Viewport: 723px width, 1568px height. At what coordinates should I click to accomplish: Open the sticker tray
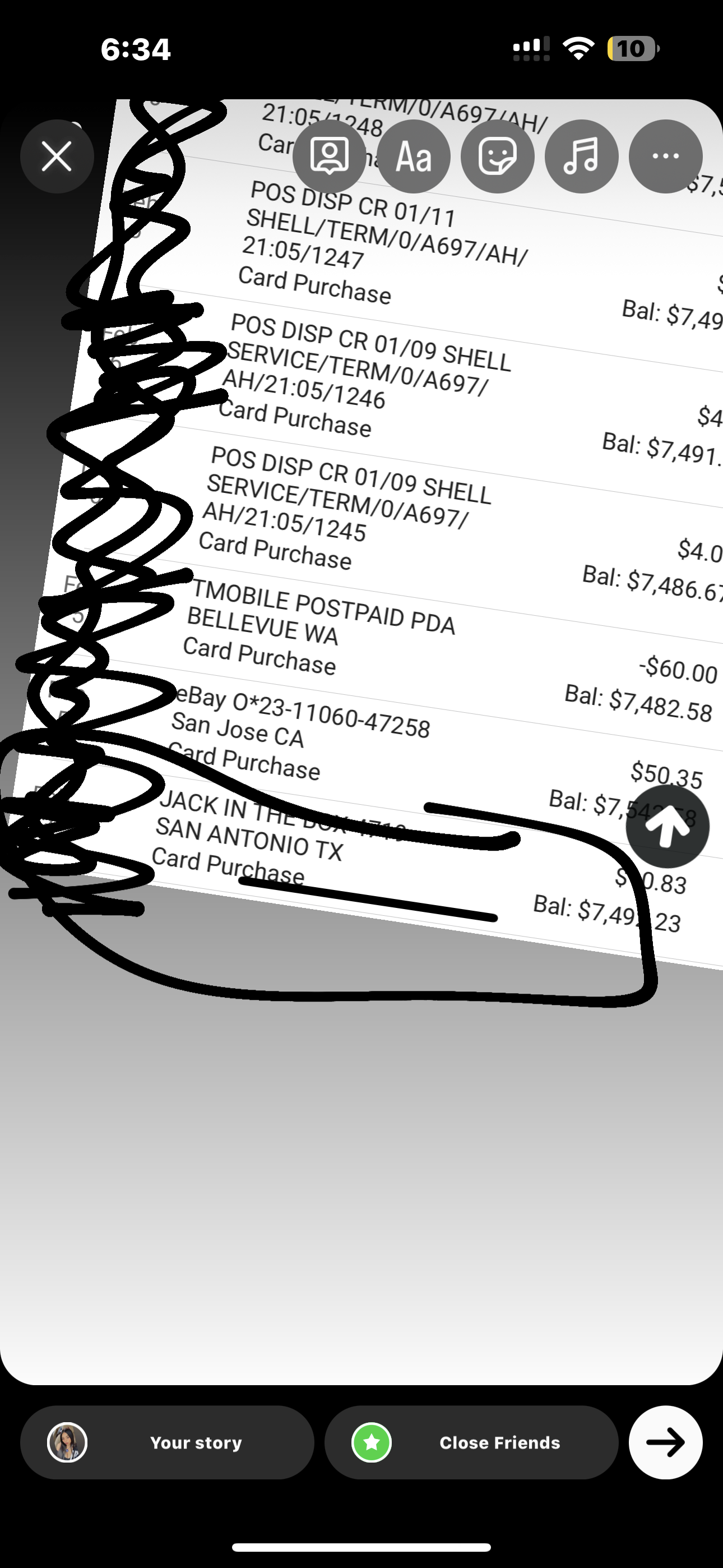(x=497, y=156)
